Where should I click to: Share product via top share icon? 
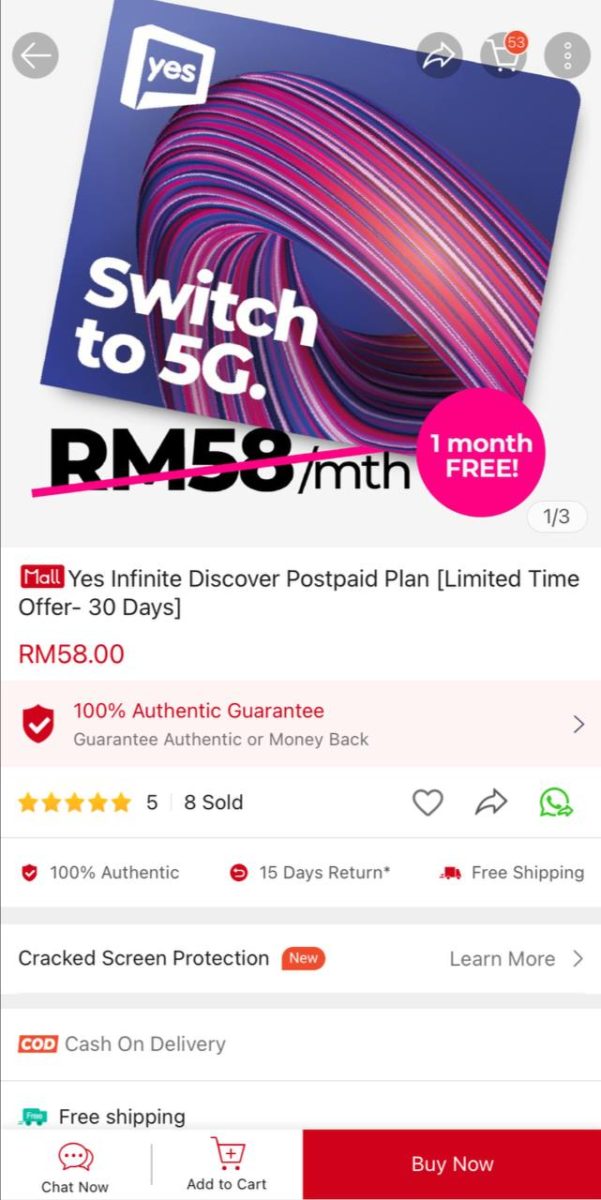440,56
